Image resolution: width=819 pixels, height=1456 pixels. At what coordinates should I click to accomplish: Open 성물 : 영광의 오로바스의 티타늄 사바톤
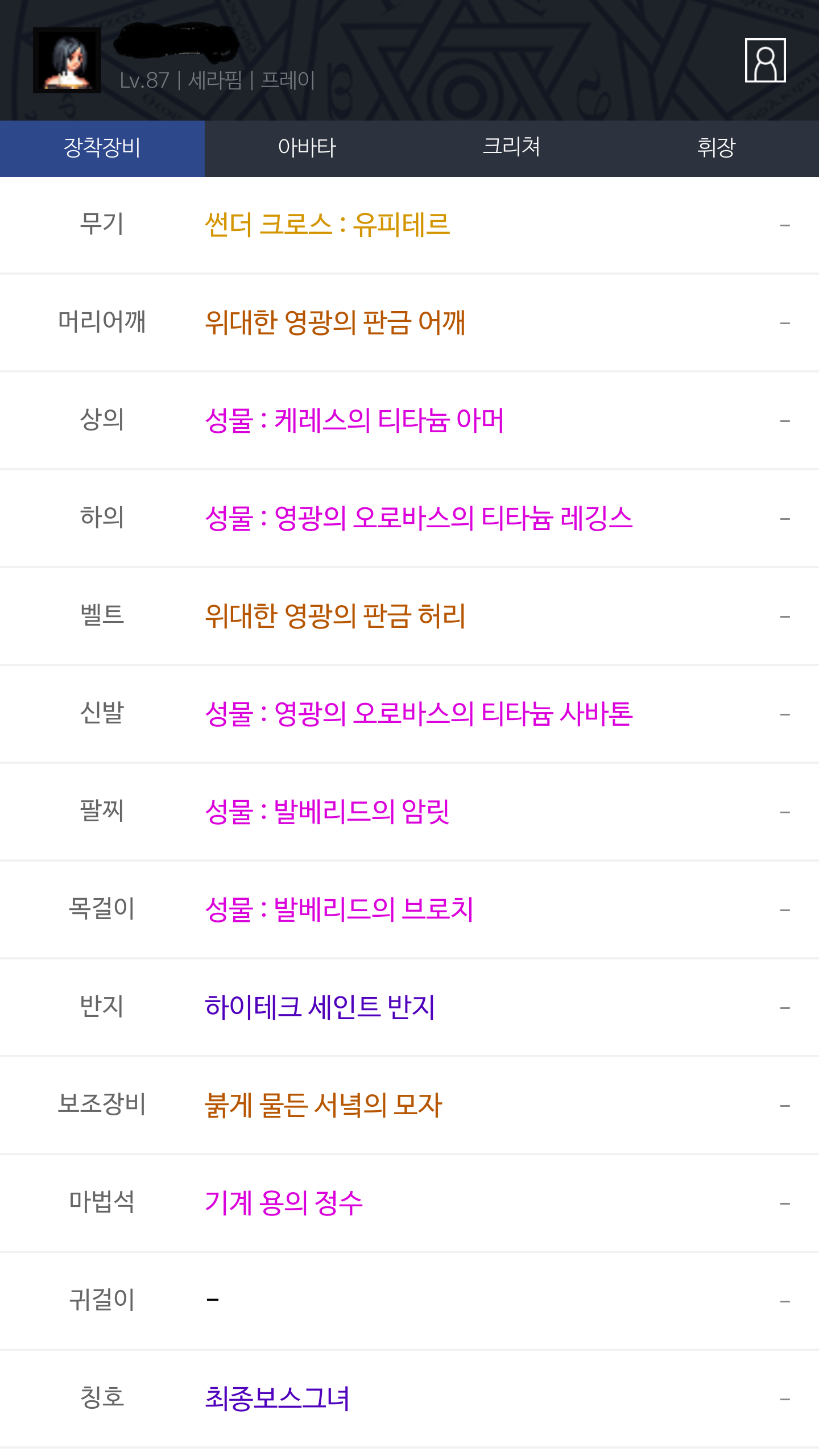[419, 714]
